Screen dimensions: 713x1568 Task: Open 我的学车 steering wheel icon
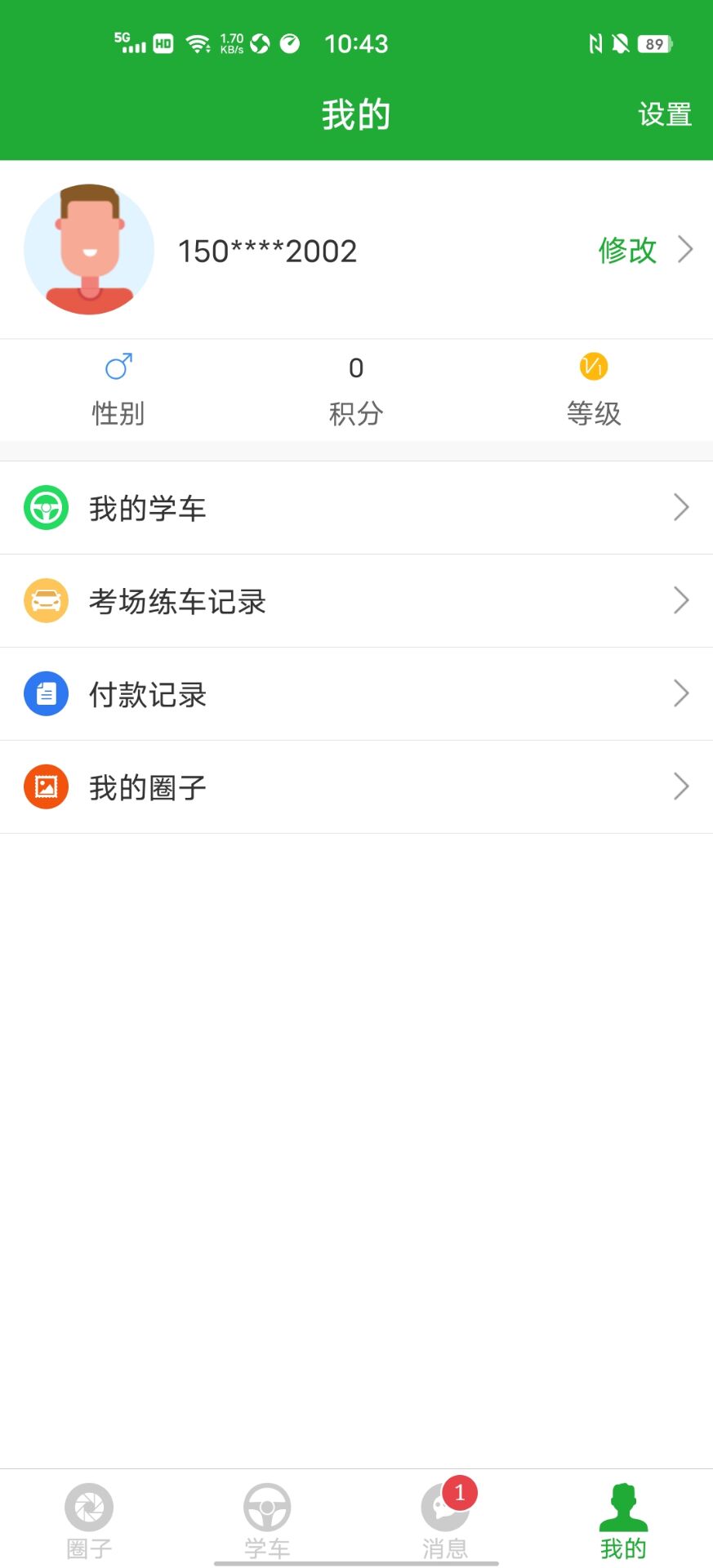(x=47, y=507)
